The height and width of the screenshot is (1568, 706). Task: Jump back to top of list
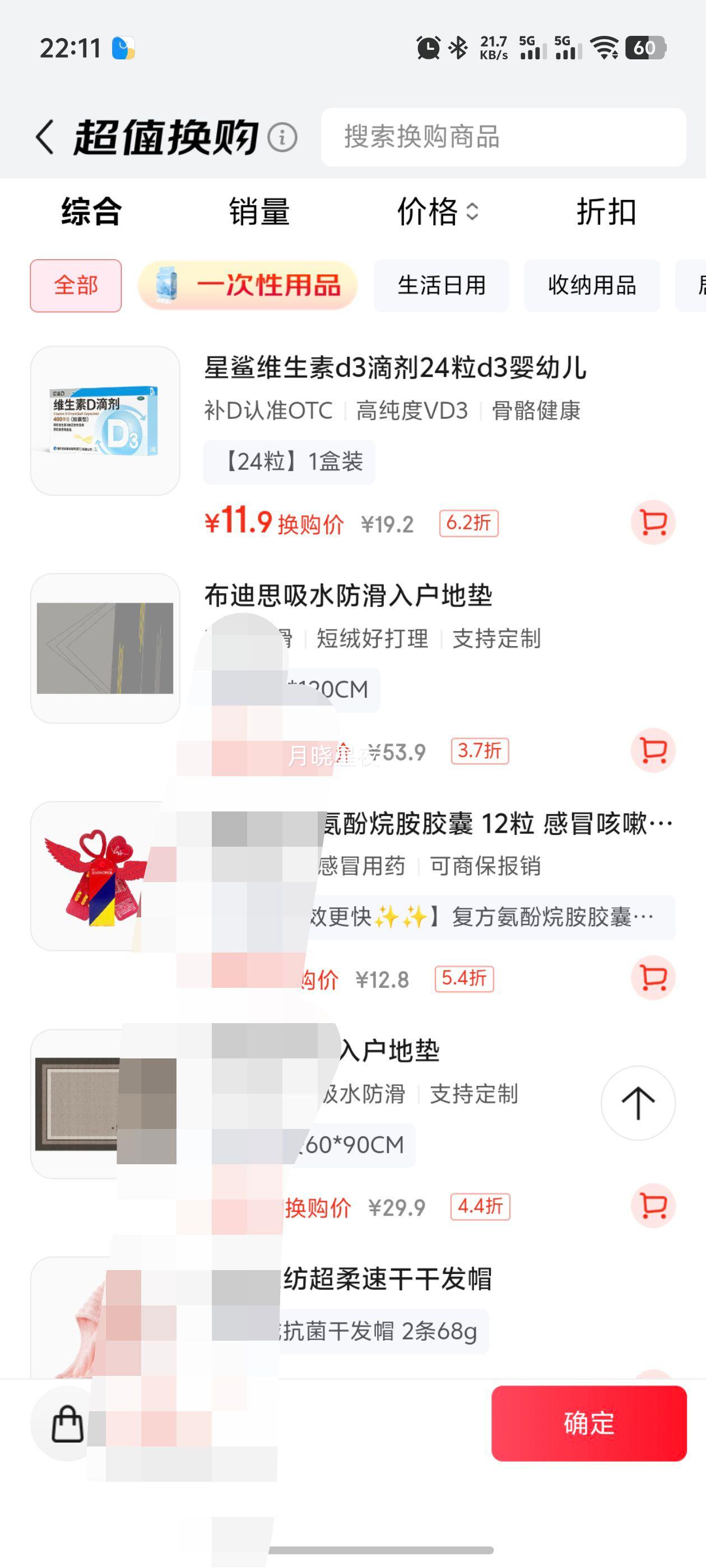tap(638, 1102)
